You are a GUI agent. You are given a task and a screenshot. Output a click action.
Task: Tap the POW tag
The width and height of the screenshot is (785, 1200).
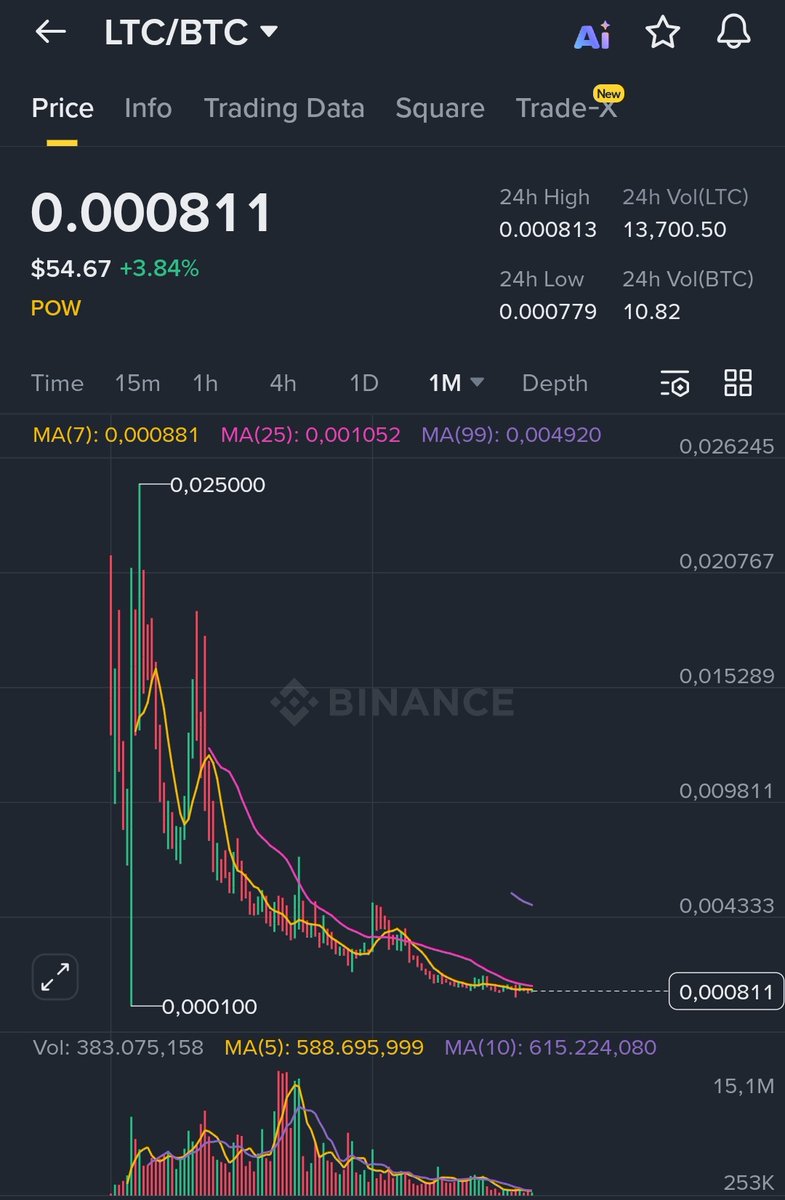click(55, 308)
